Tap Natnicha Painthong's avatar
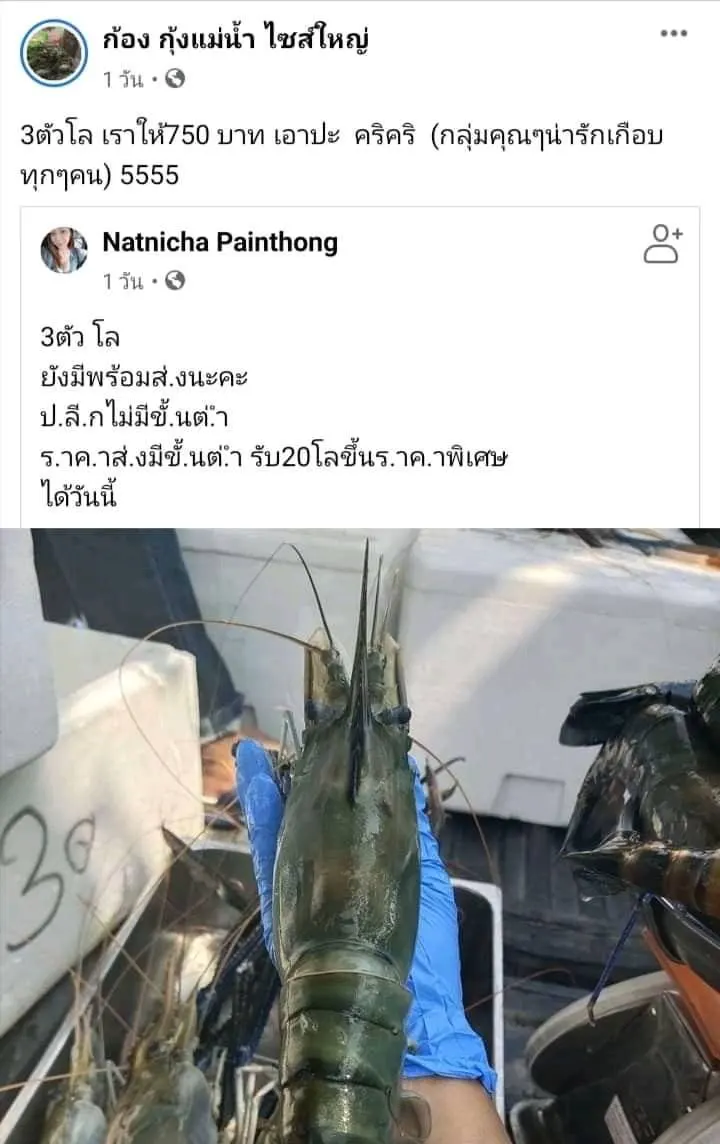 (x=64, y=250)
